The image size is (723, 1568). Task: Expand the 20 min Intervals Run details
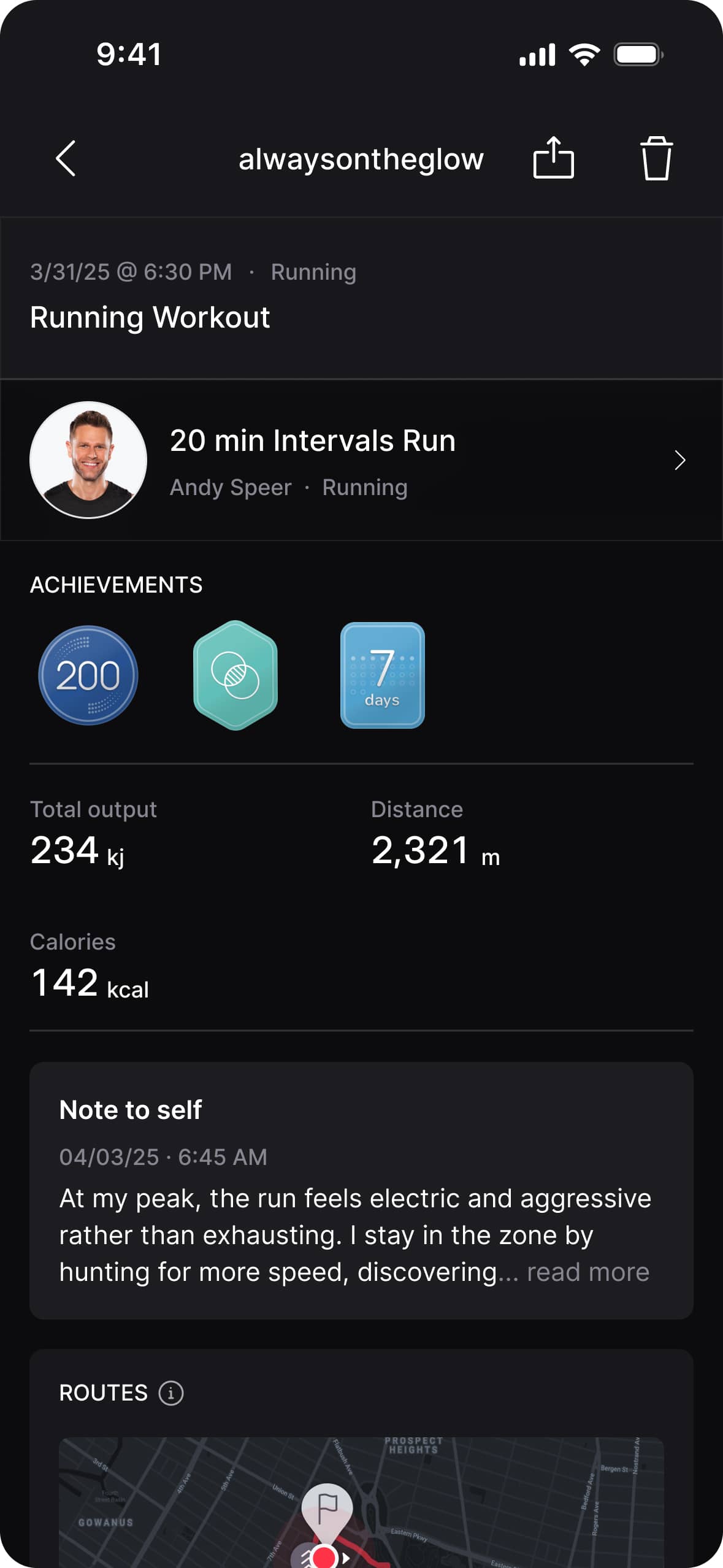pyautogui.click(x=679, y=461)
